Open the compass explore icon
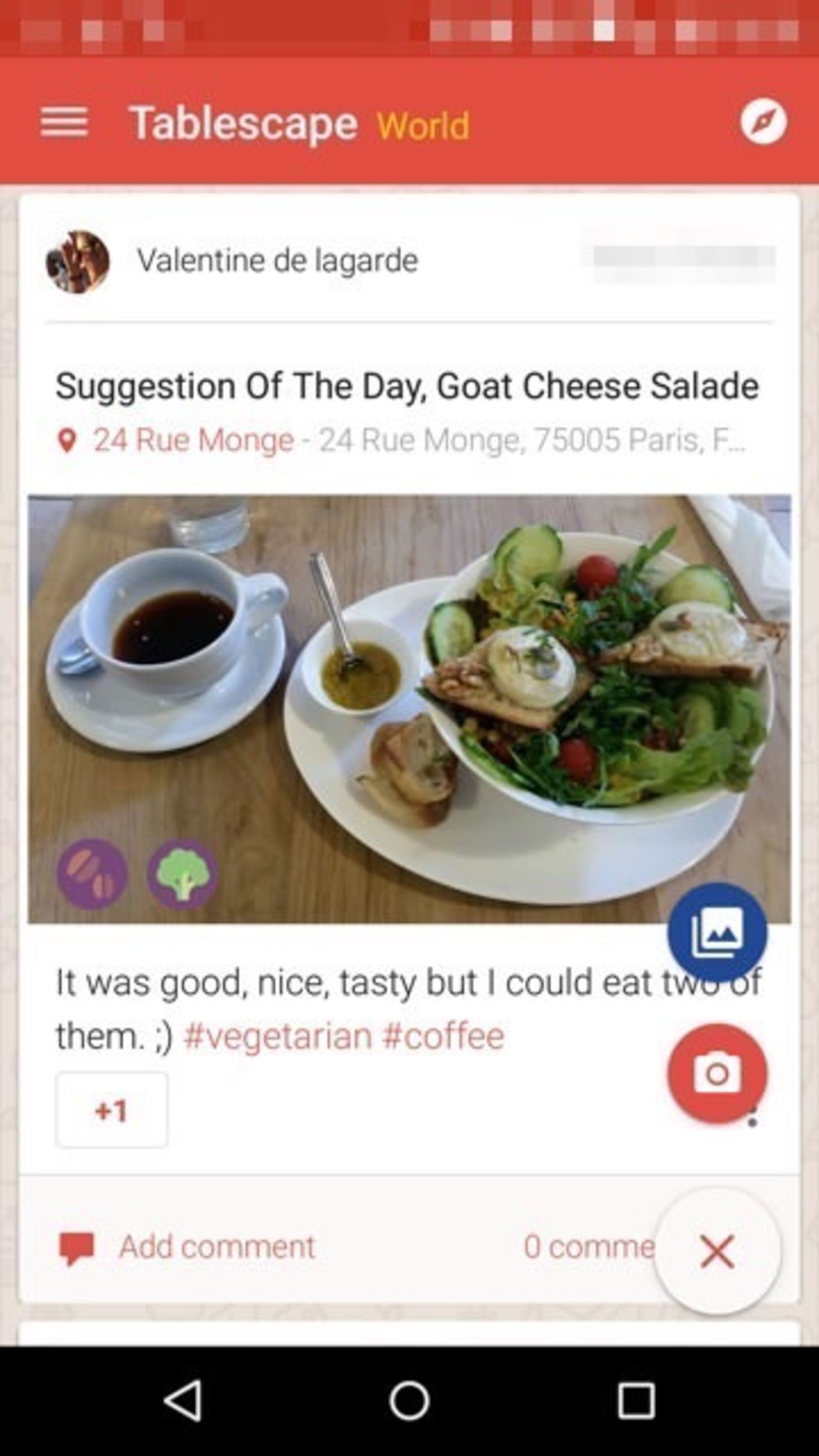Image resolution: width=819 pixels, height=1456 pixels. coord(764,122)
